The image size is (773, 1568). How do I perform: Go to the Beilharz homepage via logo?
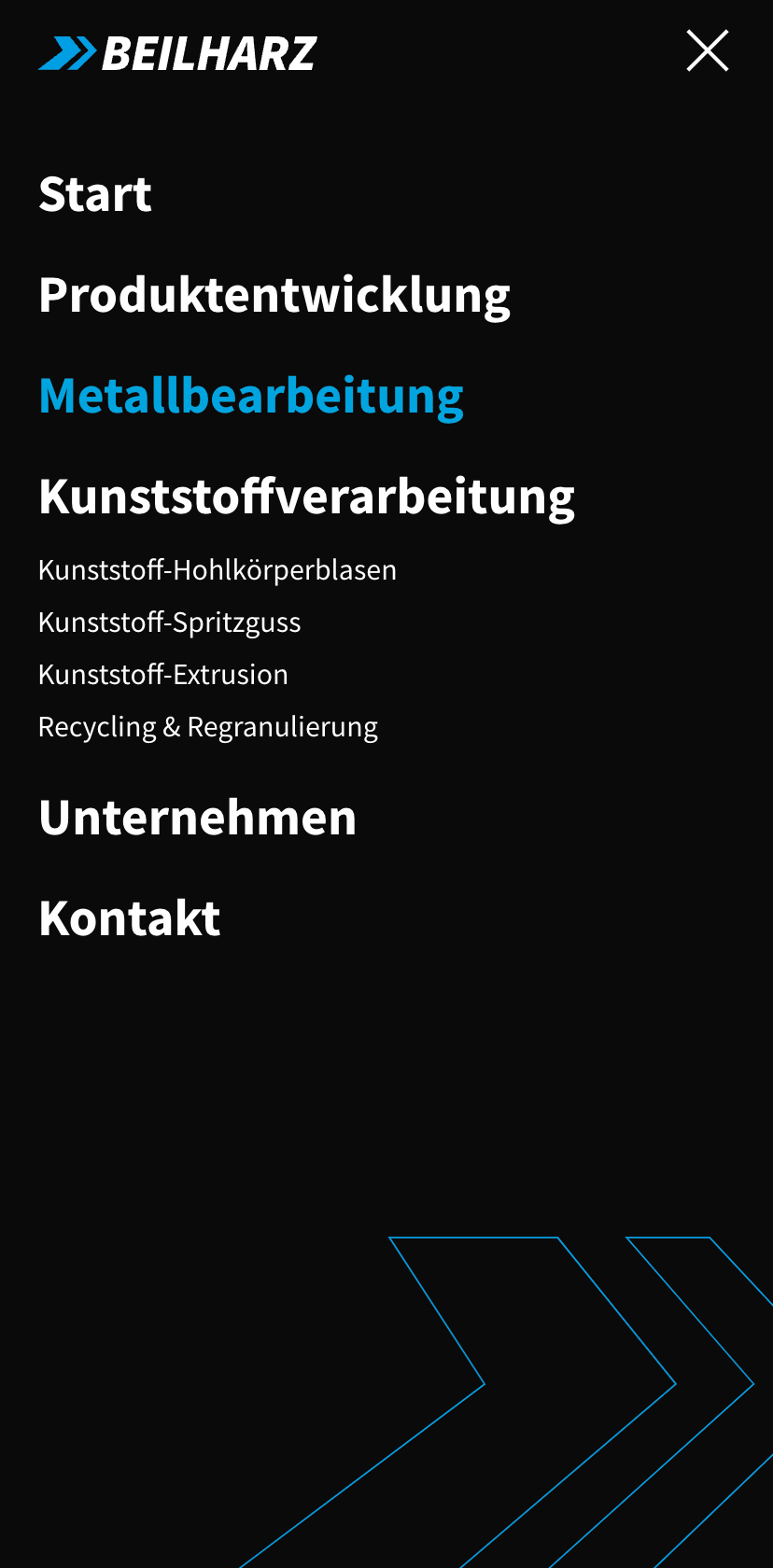[x=177, y=53]
